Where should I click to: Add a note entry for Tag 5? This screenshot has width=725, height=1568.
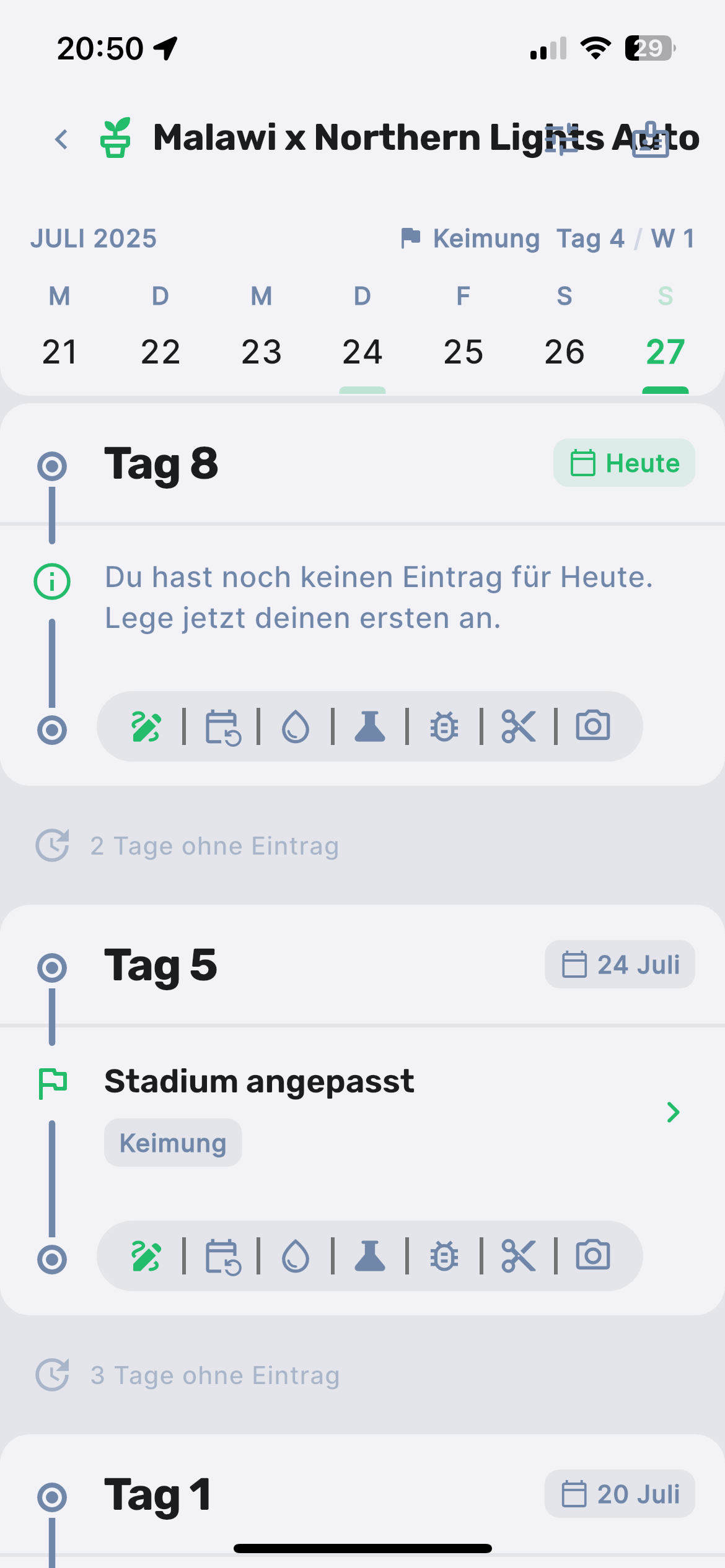(x=146, y=1256)
